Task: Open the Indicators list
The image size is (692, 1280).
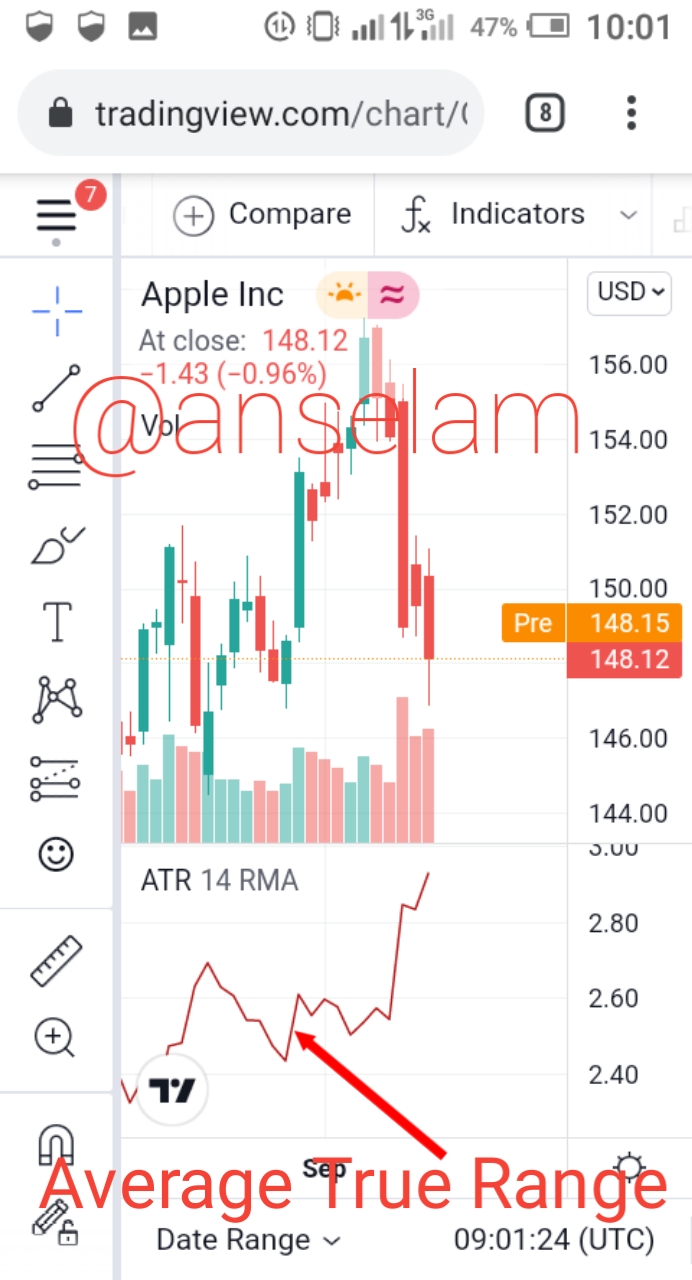Action: pyautogui.click(x=492, y=214)
